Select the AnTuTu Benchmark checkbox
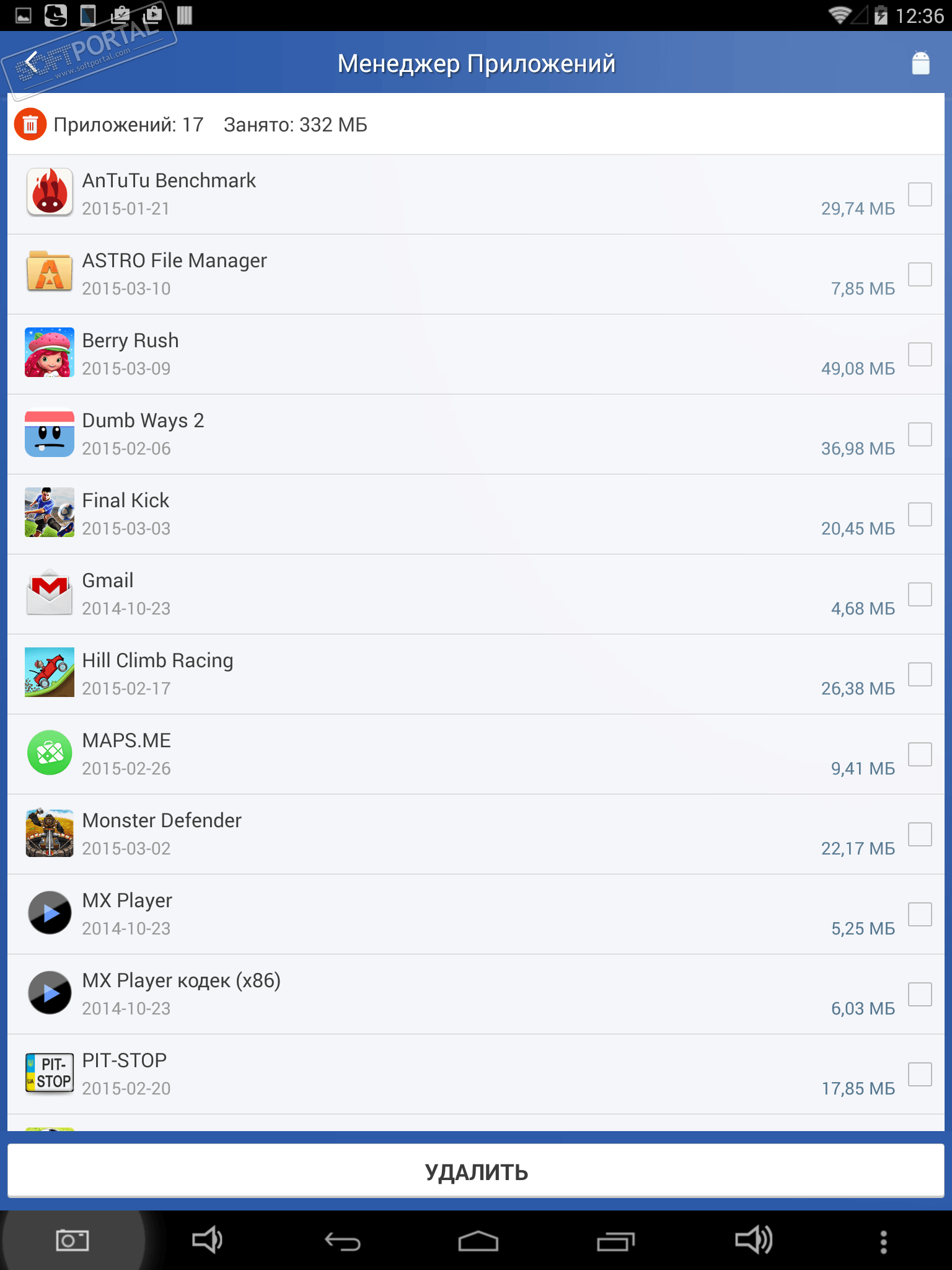The image size is (952, 1270). point(920,195)
